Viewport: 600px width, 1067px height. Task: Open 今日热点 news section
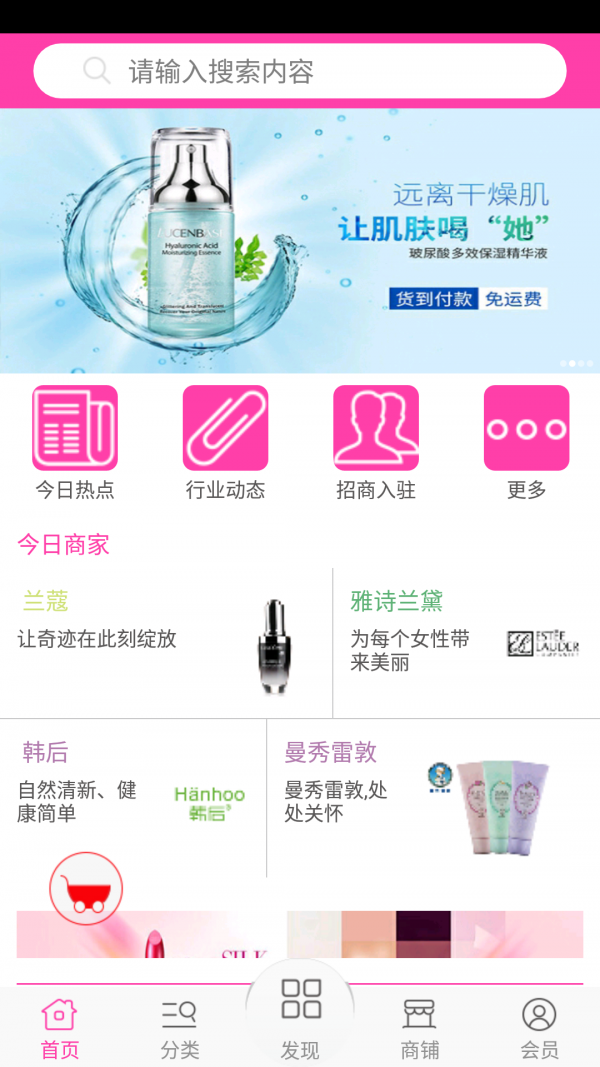pyautogui.click(x=75, y=440)
